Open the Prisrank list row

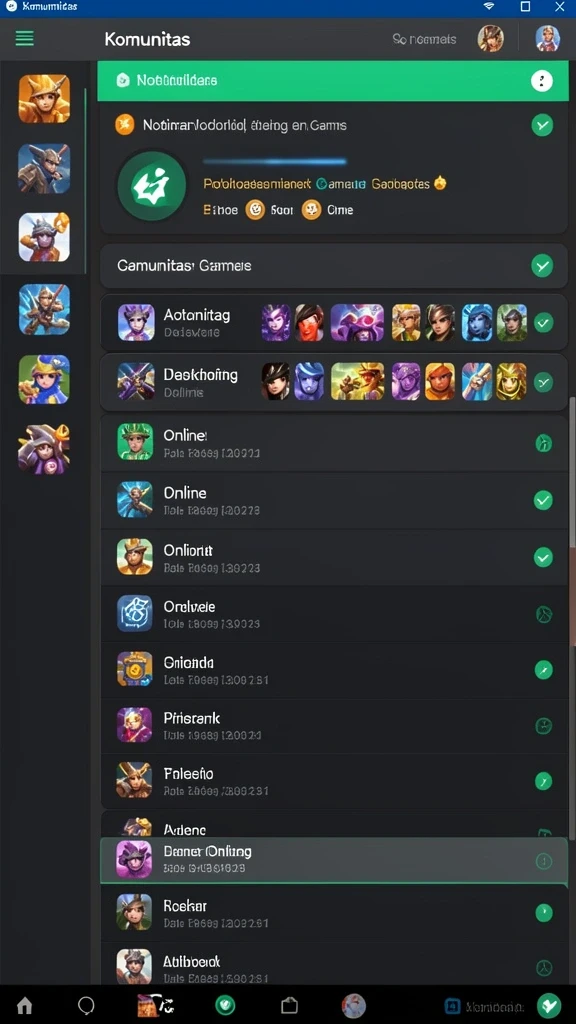click(x=334, y=726)
